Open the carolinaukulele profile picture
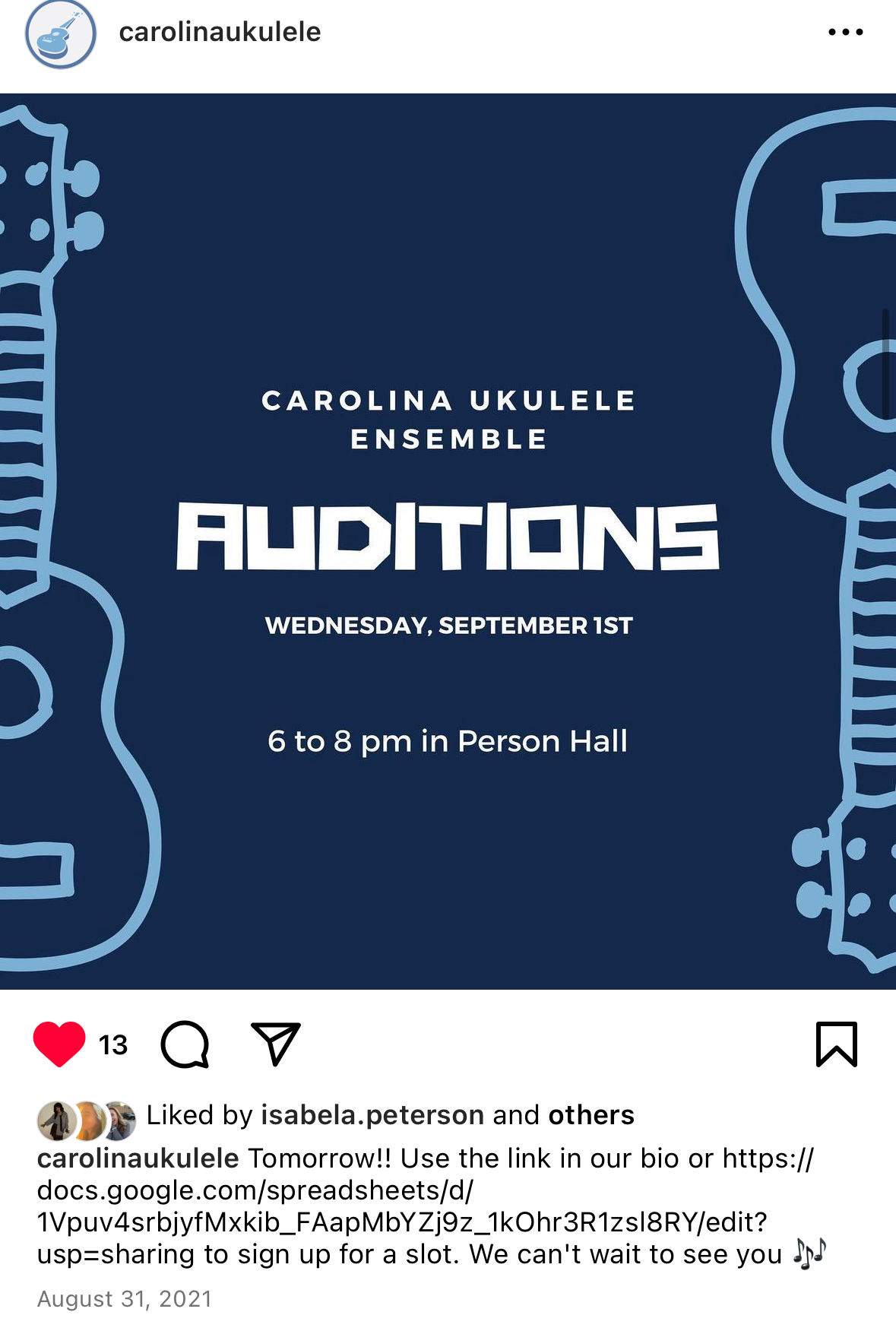The image size is (896, 1331). pyautogui.click(x=61, y=34)
